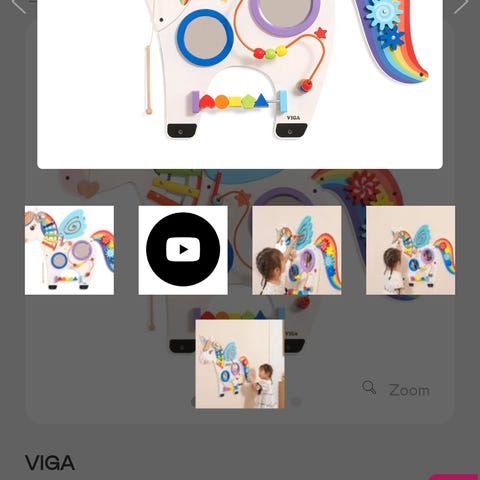This screenshot has height=480, width=480.
Task: Select the wide photo of toddler beside unicorn
Action: [x=240, y=364]
